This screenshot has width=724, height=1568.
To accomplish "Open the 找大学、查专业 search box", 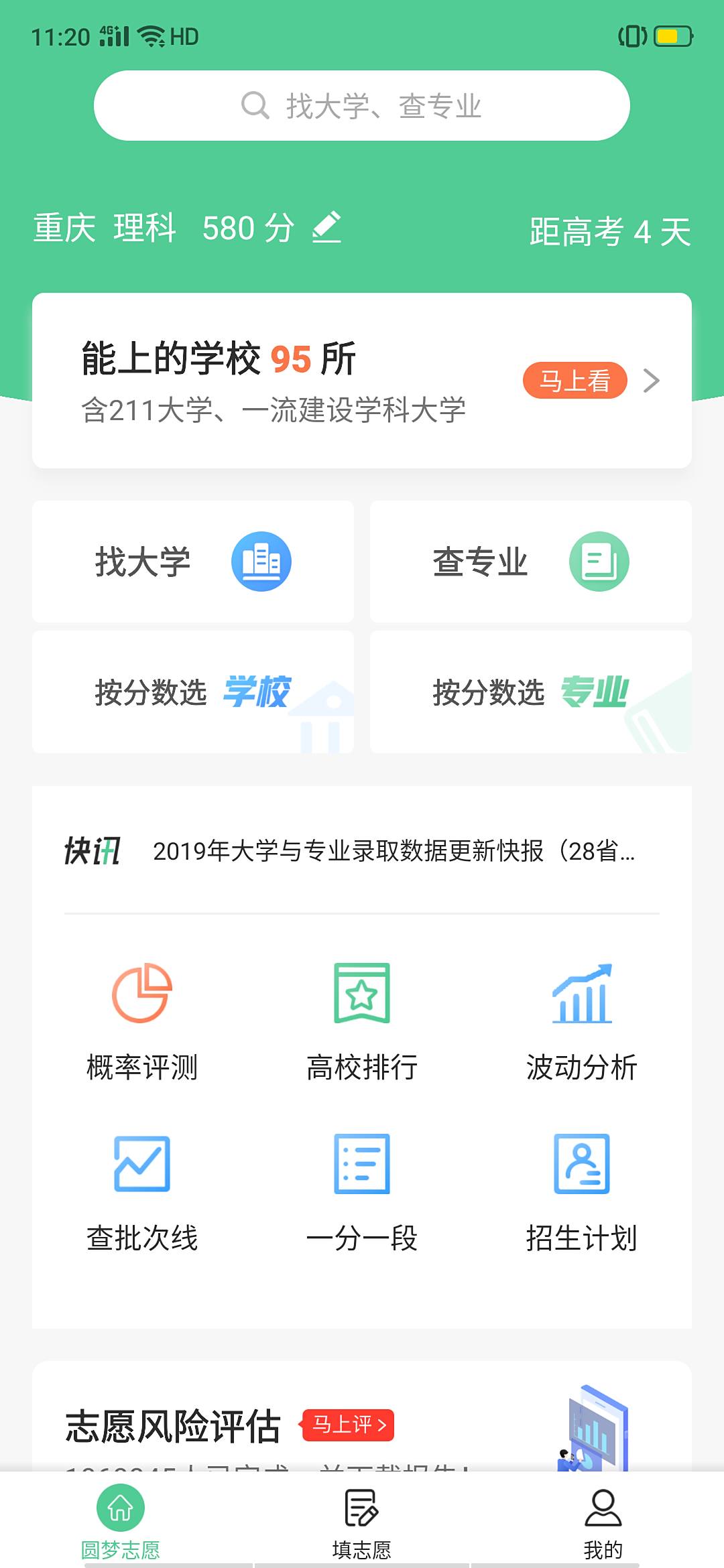I will click(362, 106).
